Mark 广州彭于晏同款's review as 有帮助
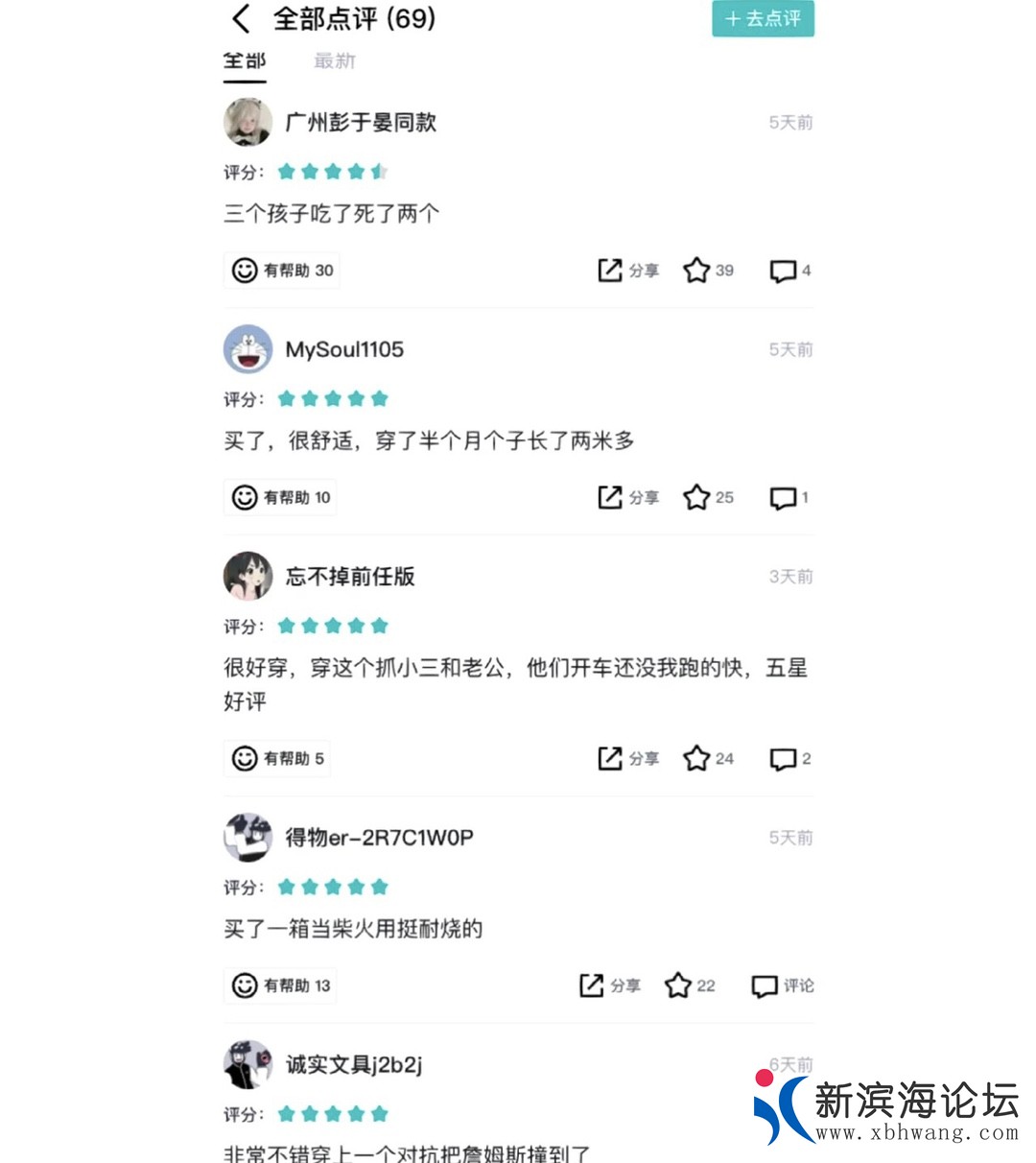This screenshot has width=1036, height=1163. pyautogui.click(x=282, y=271)
